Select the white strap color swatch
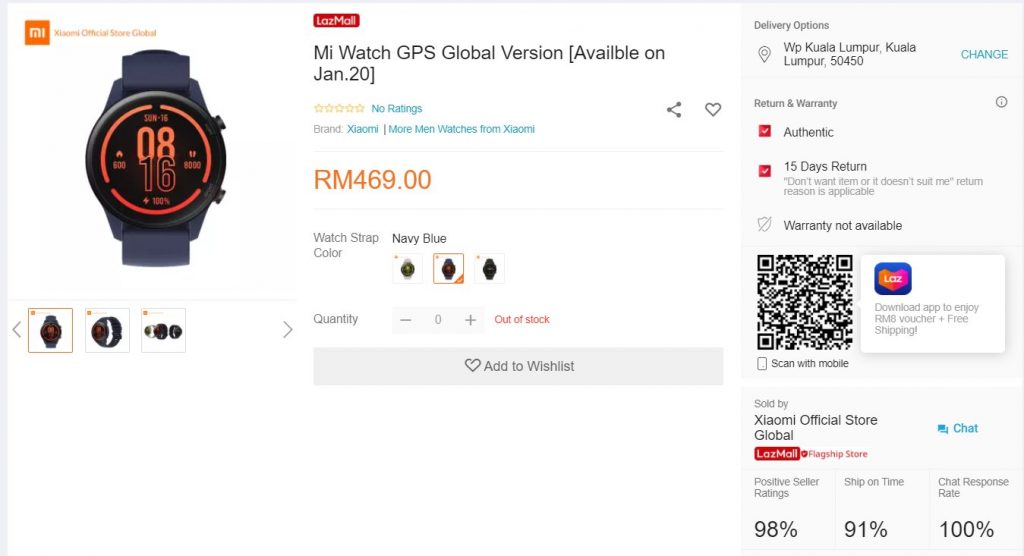1024x556 pixels. tap(407, 268)
